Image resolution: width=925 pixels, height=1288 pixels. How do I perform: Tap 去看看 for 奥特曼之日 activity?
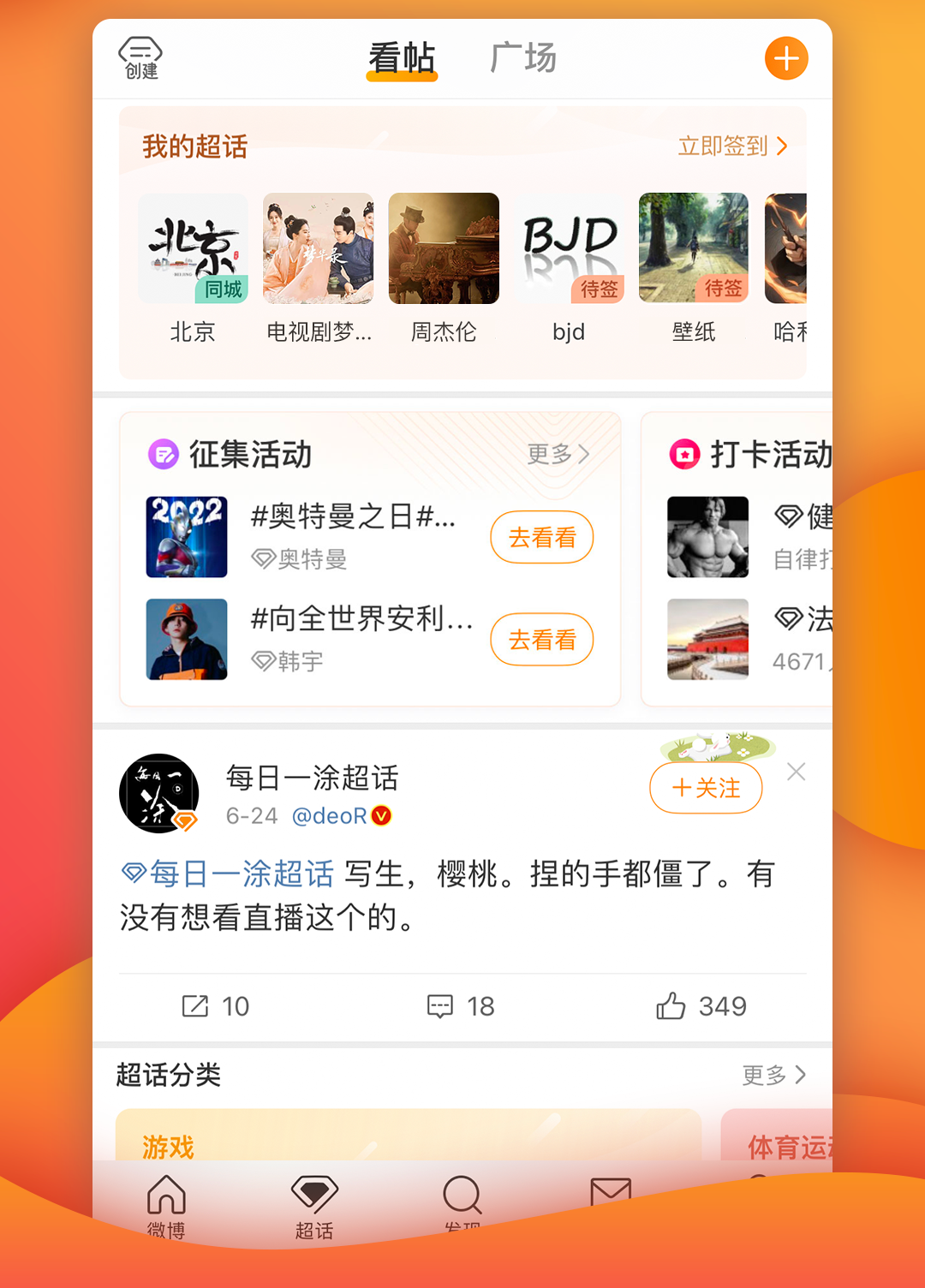541,537
